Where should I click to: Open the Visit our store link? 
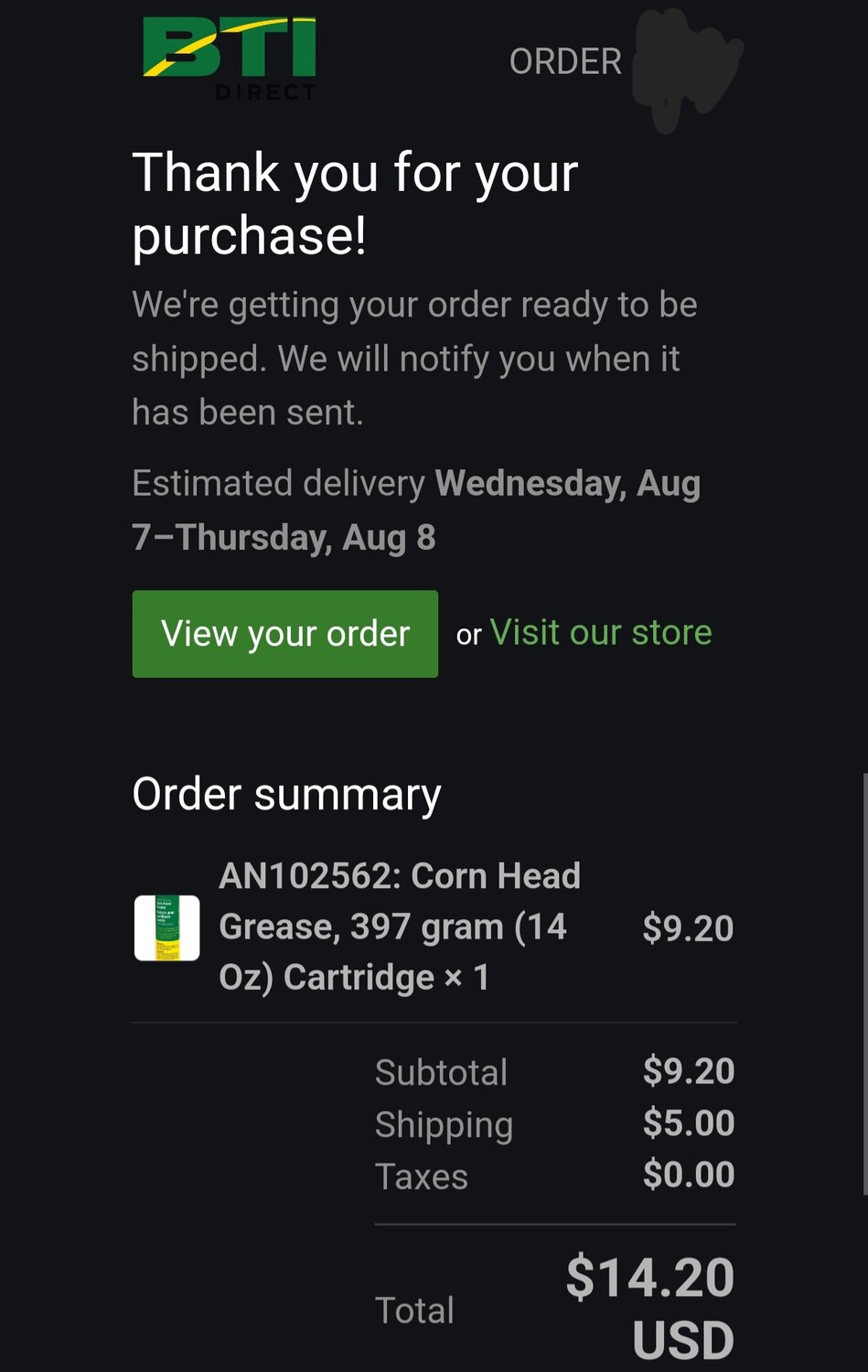tap(601, 632)
